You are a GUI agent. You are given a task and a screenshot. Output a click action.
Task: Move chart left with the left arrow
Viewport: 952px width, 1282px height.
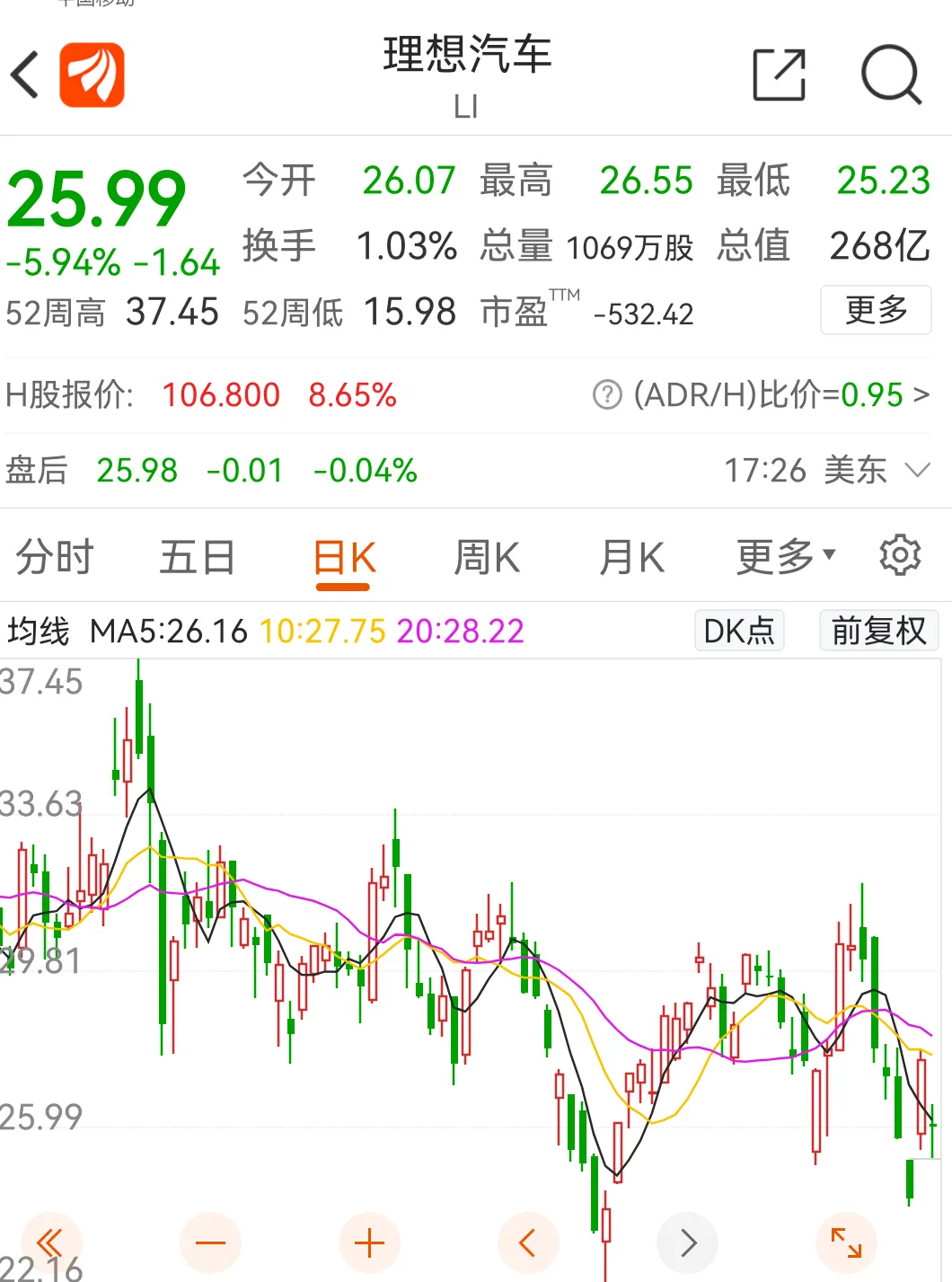click(x=528, y=1243)
